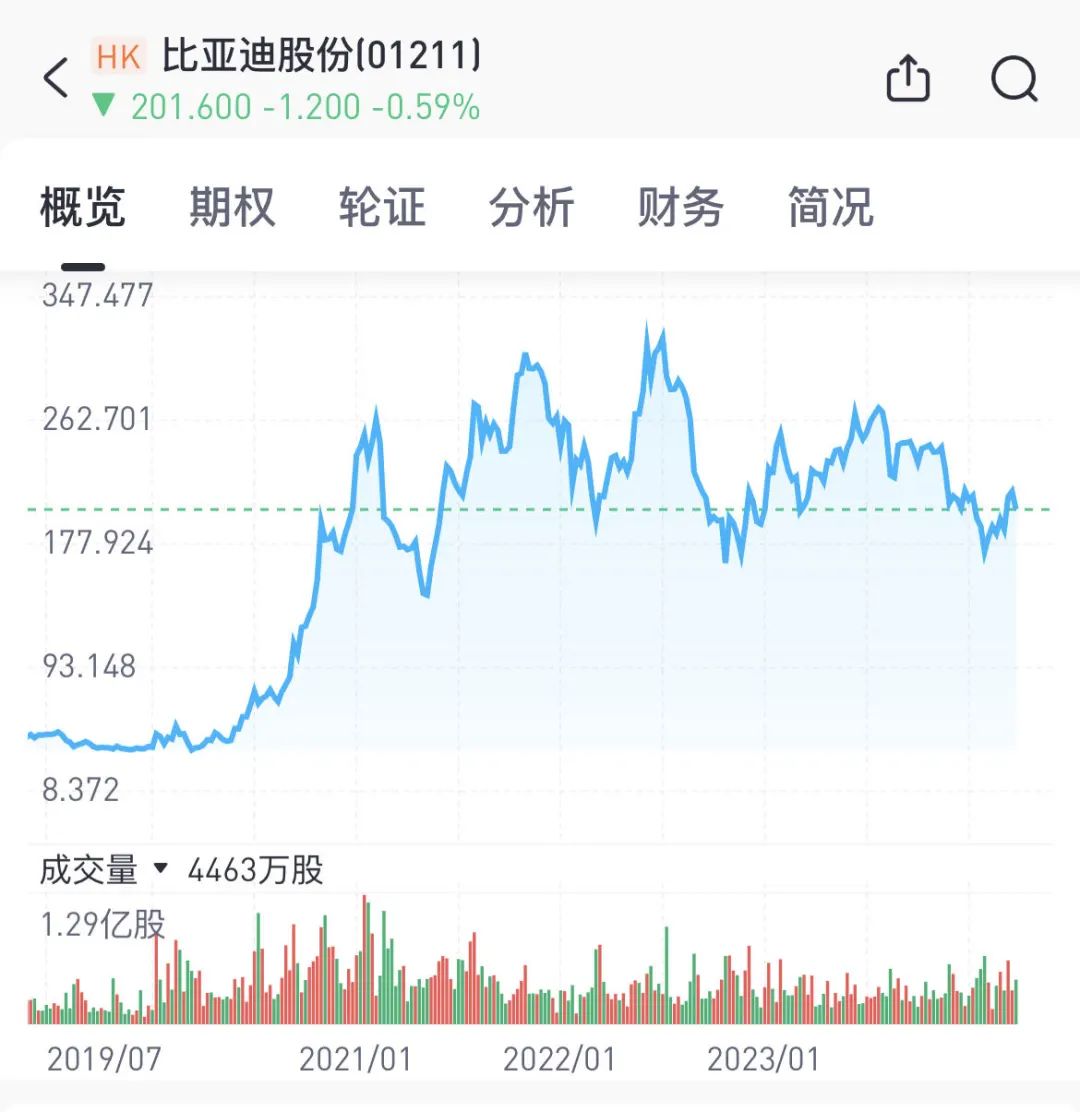Share the 比亚迪股份 stock page
The image size is (1080, 1112).
click(x=908, y=79)
